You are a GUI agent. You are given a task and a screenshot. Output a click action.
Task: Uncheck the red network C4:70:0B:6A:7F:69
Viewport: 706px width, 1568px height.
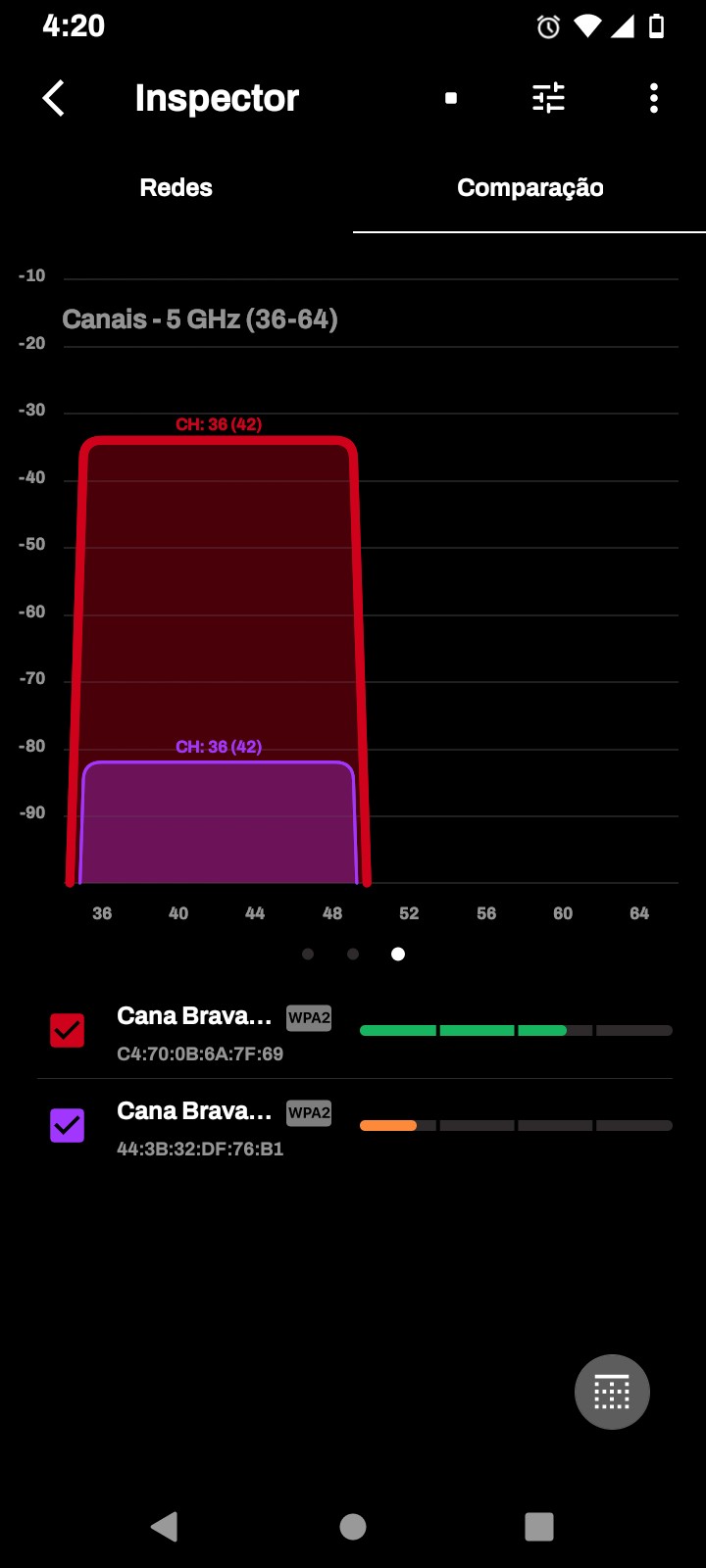point(68,1031)
